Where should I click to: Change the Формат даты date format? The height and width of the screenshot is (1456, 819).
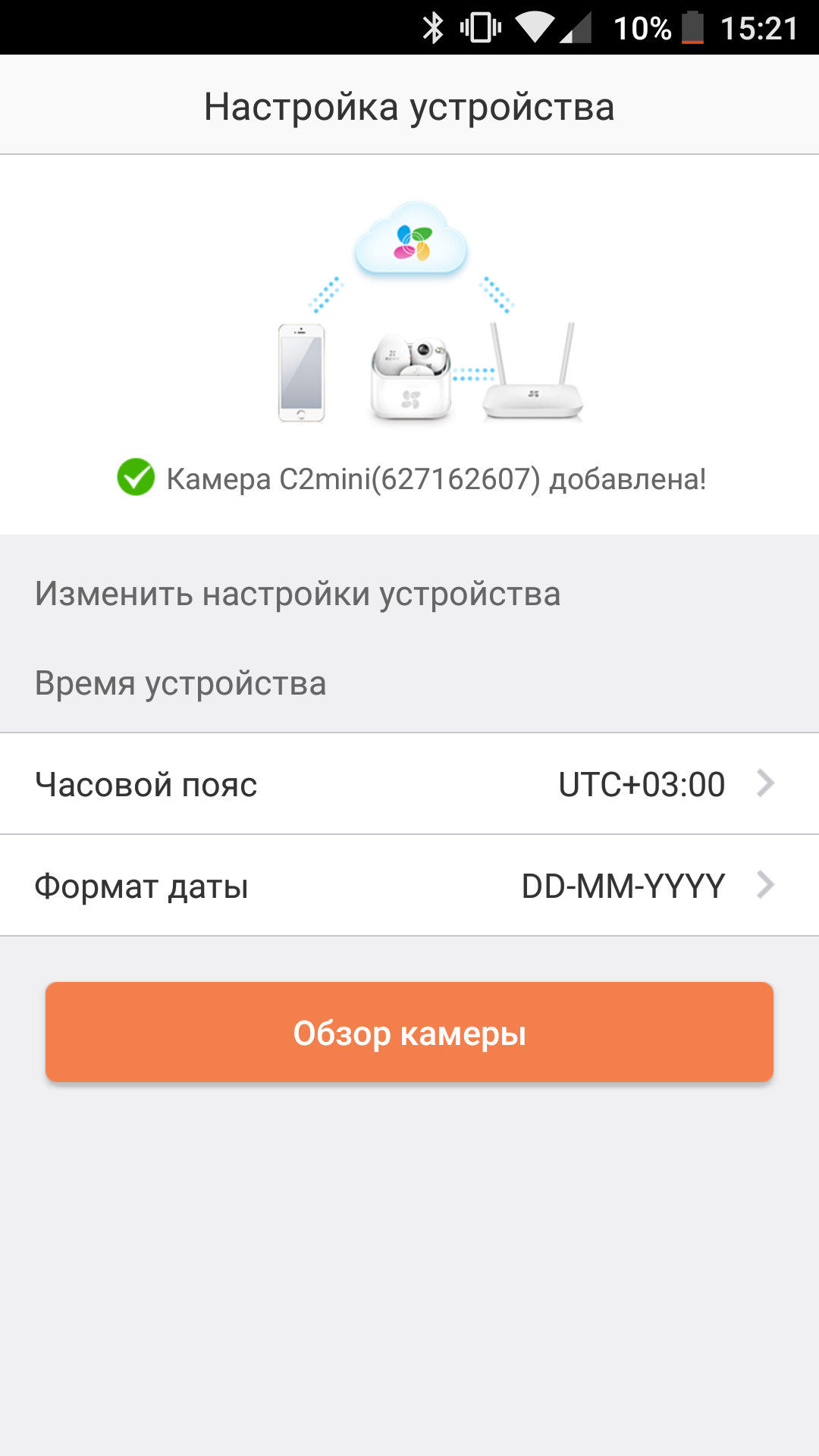pos(409,885)
